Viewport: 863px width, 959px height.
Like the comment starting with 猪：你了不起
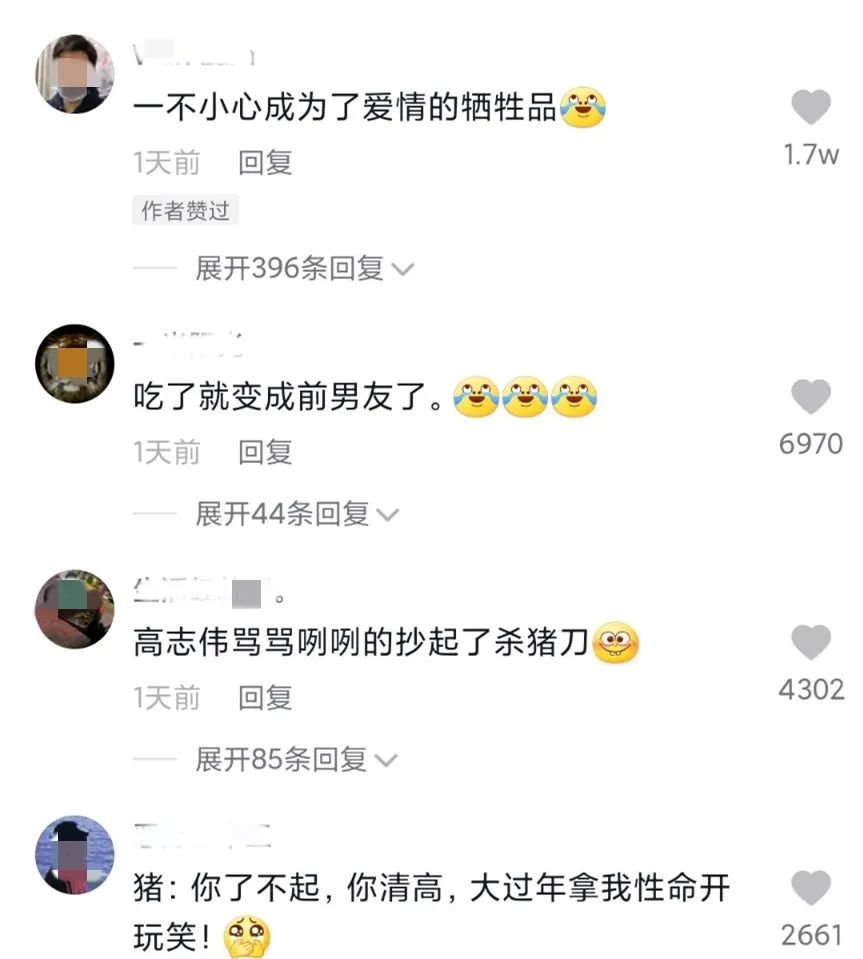click(x=811, y=888)
